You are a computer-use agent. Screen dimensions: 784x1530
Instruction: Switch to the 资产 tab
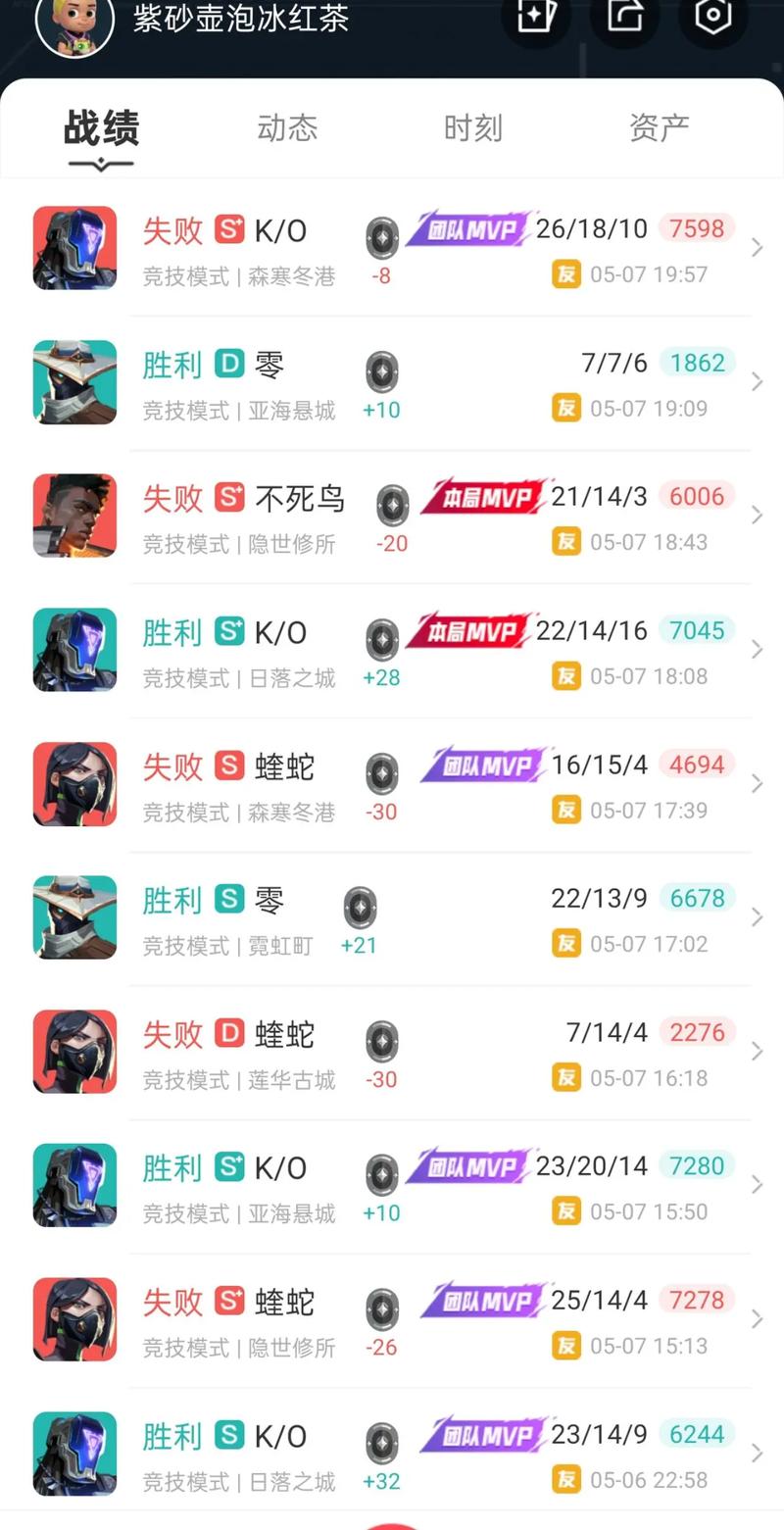[x=659, y=128]
